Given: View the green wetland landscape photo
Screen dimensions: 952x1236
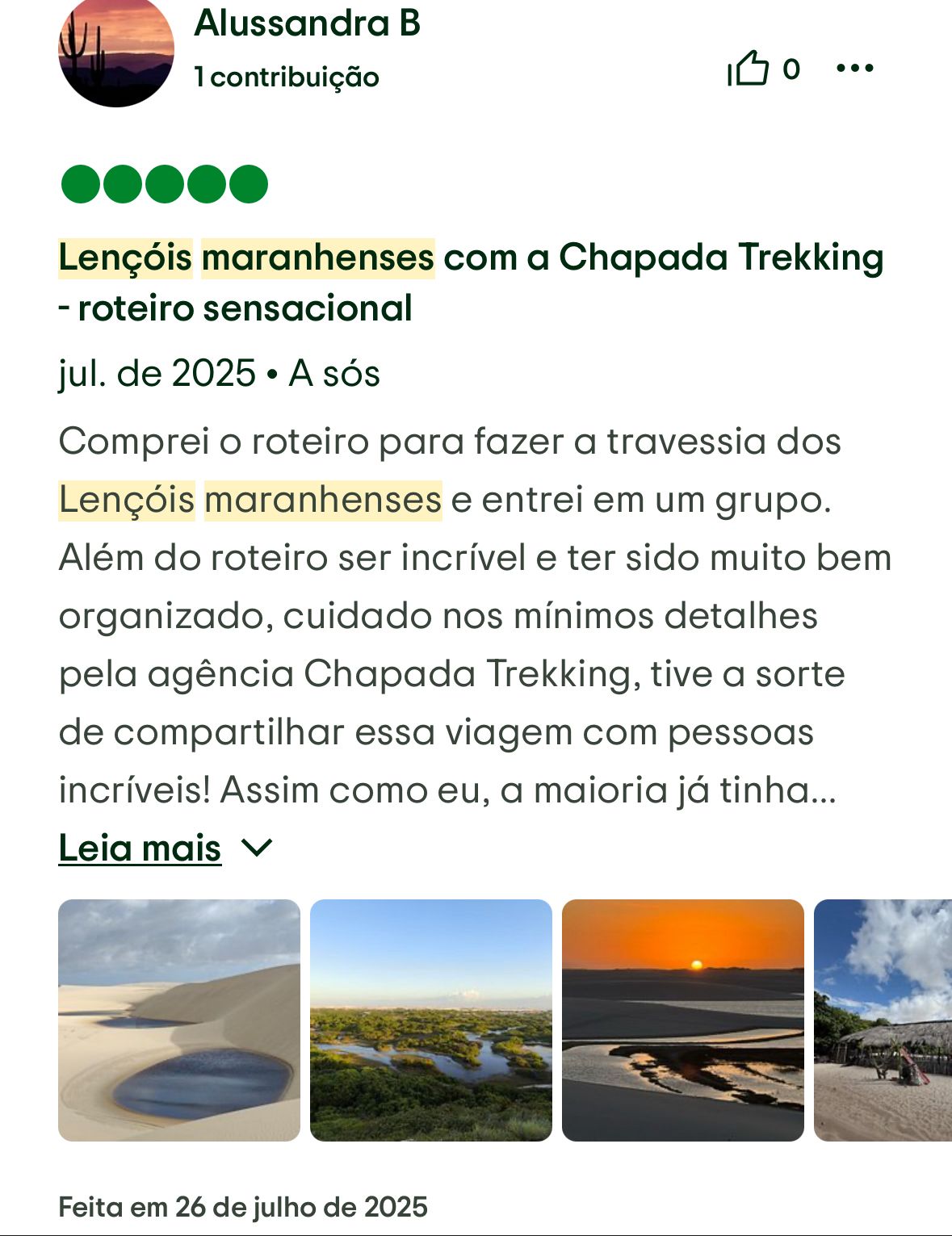Looking at the screenshot, I should tap(431, 1020).
